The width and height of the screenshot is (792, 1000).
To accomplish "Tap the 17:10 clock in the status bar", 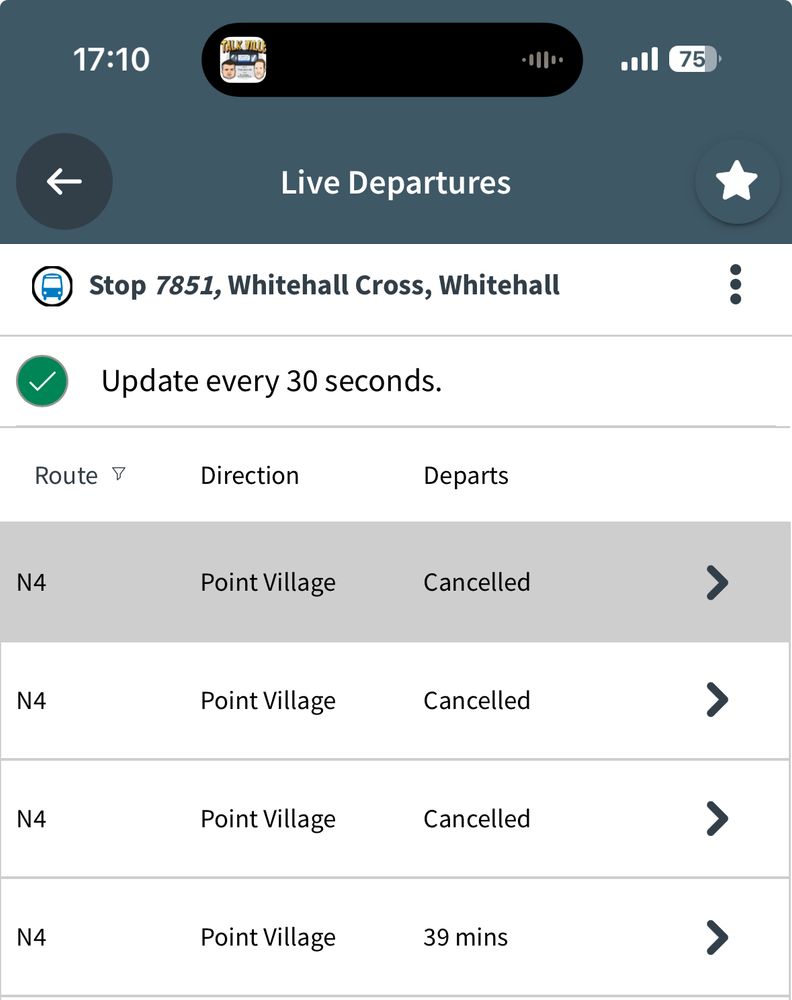I will pyautogui.click(x=112, y=59).
